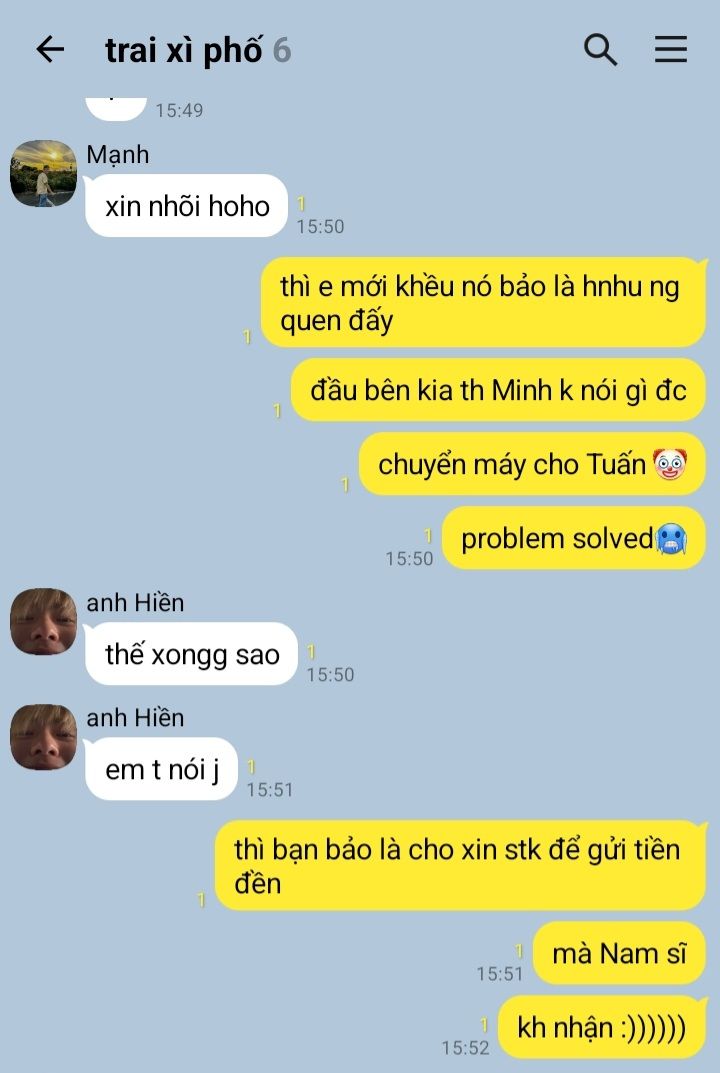Open Mạnh's profile picture
Image resolution: width=720 pixels, height=1073 pixels.
tap(43, 173)
